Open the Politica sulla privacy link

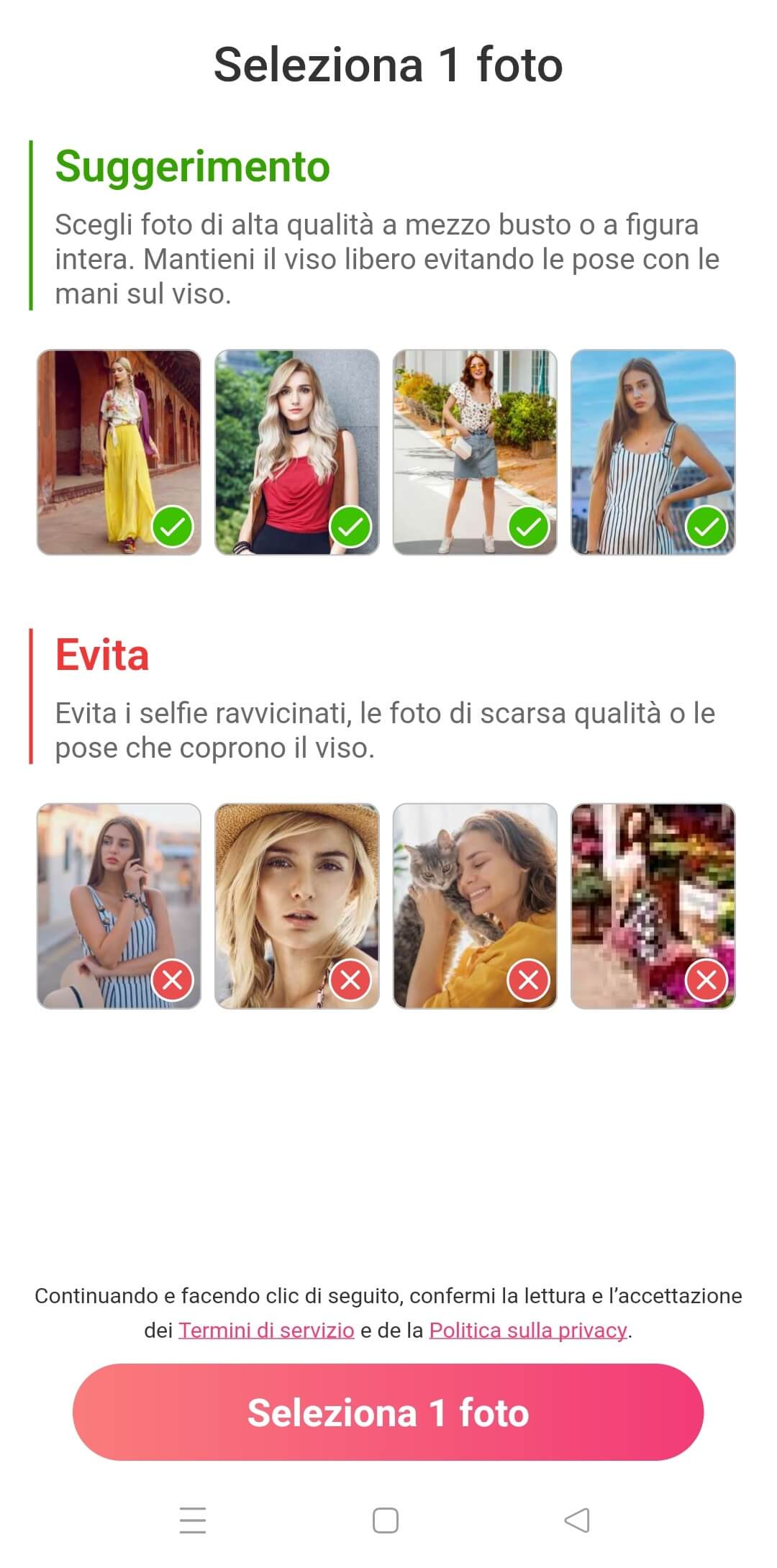pyautogui.click(x=527, y=1330)
